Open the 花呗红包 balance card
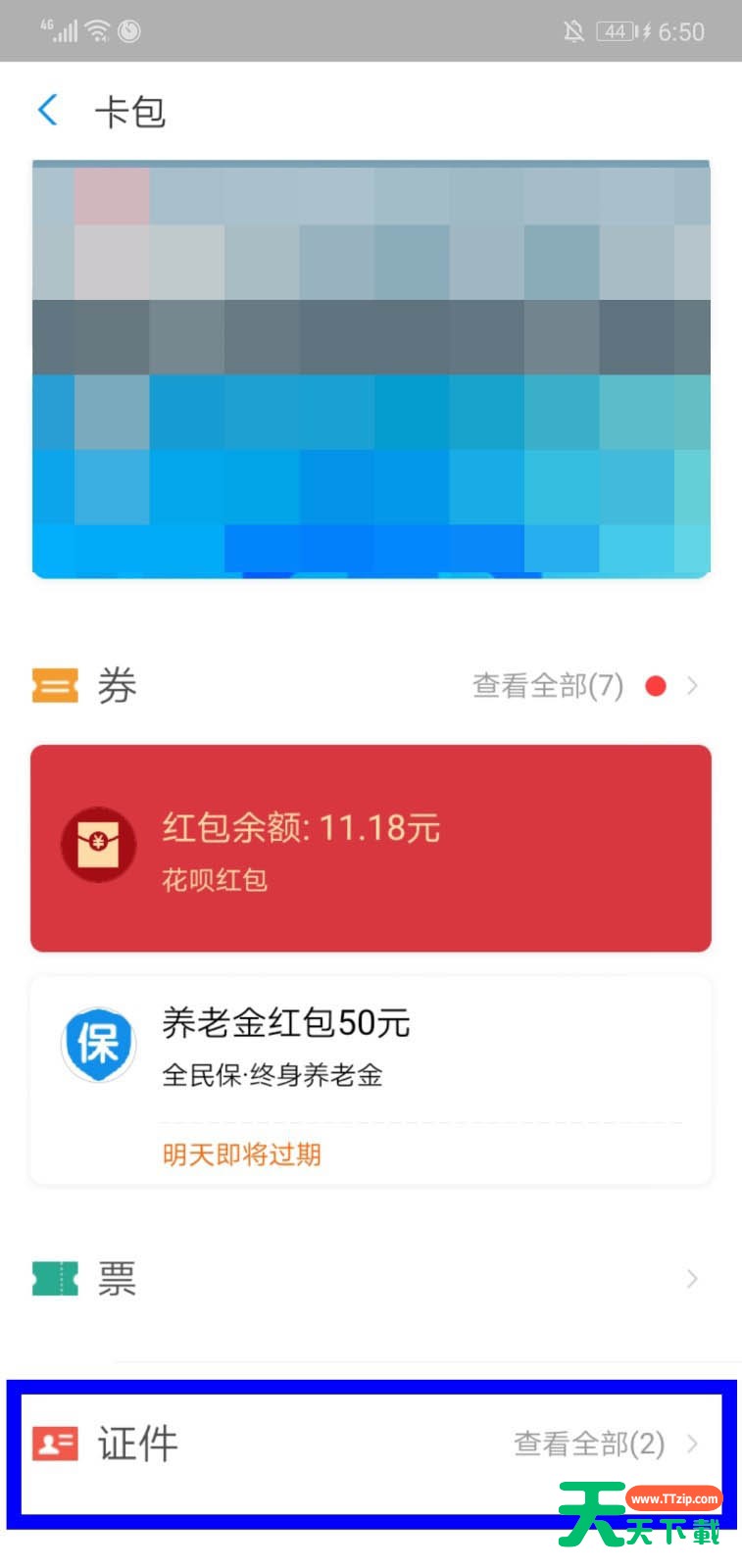This screenshot has width=742, height=1568. pyautogui.click(x=371, y=848)
